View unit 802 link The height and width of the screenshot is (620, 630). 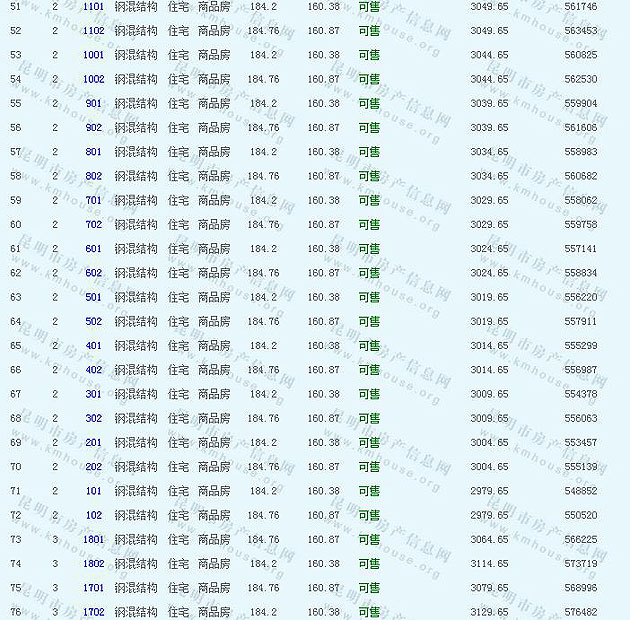coord(94,176)
